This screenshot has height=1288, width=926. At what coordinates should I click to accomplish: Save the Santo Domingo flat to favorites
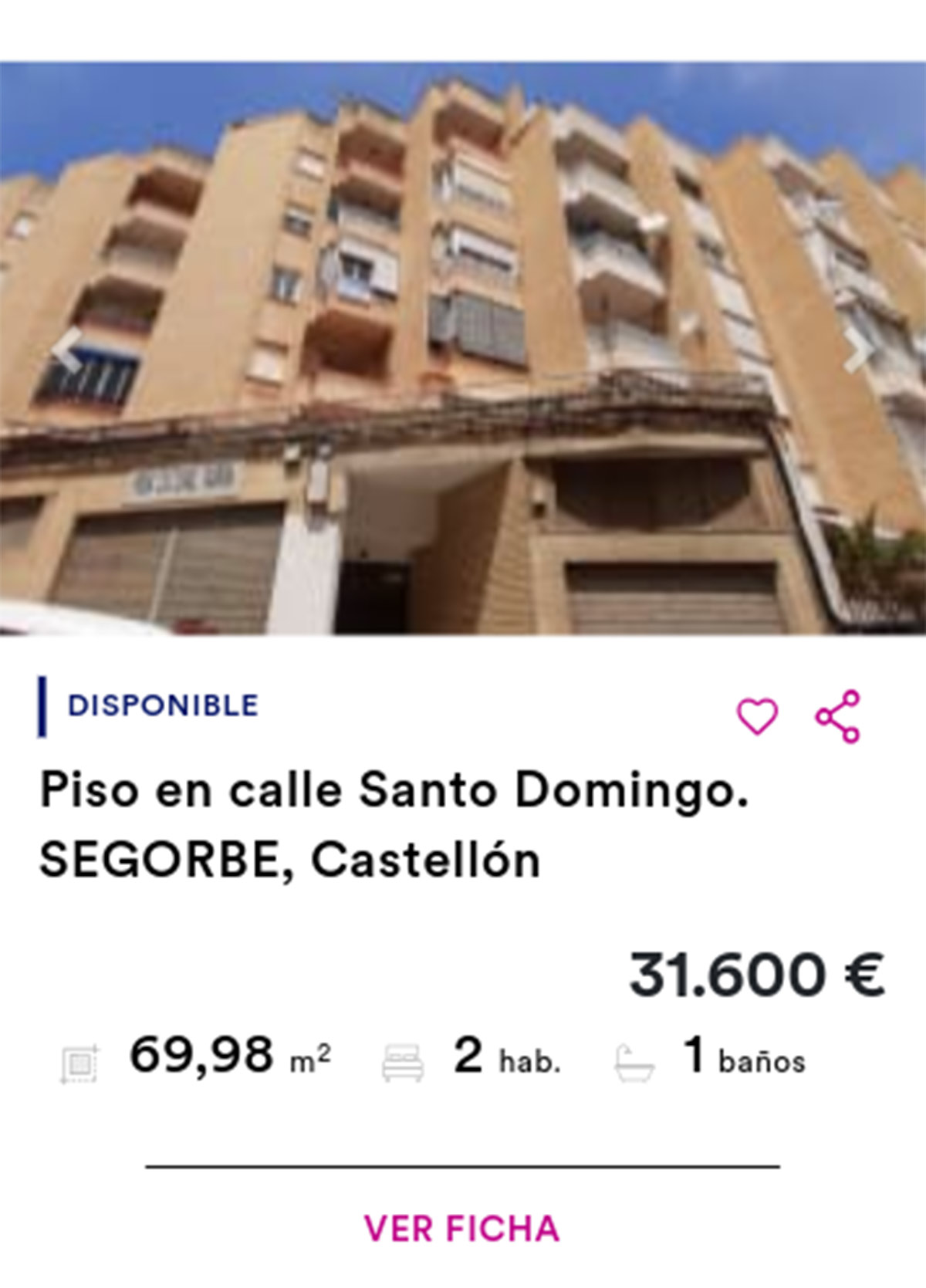click(x=757, y=716)
